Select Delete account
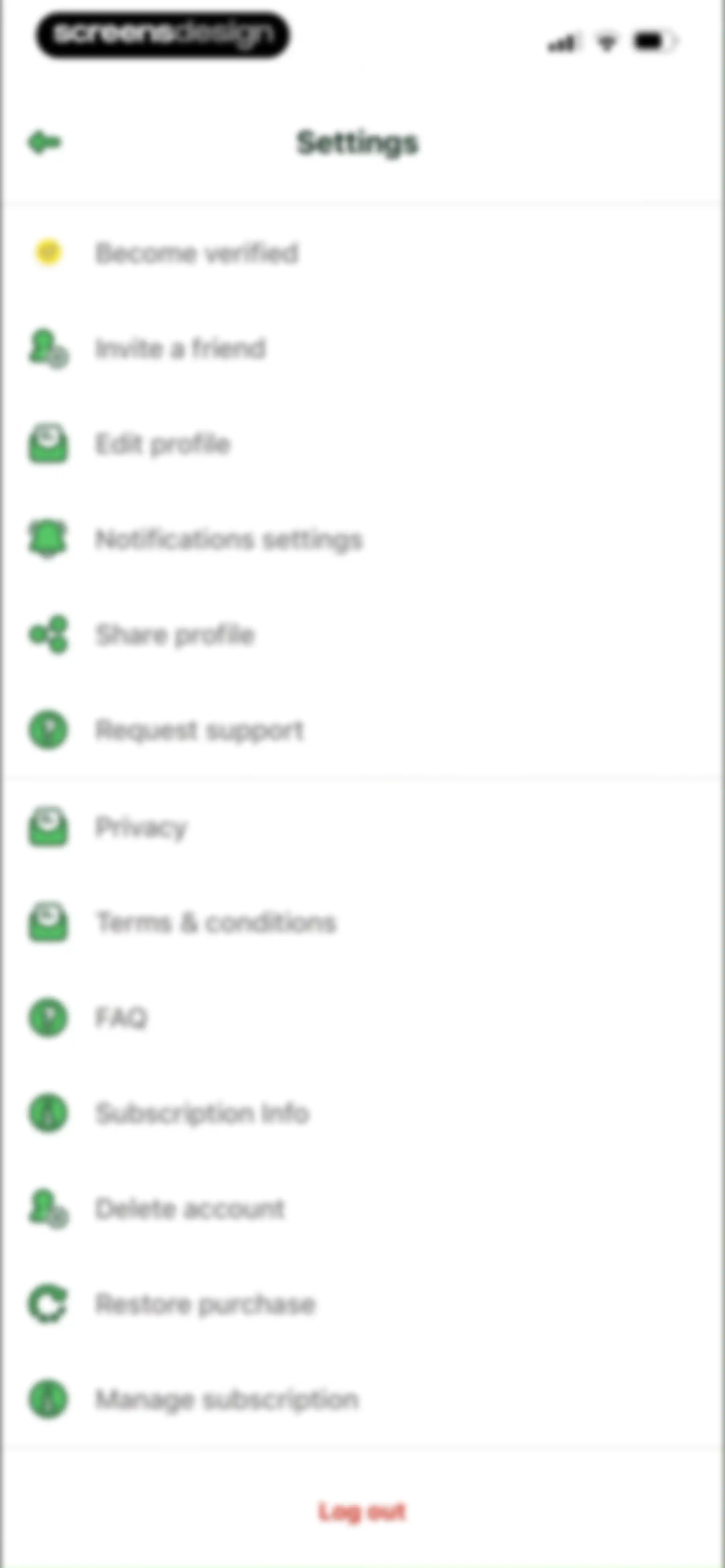The height and width of the screenshot is (1568, 725). coord(362,1208)
